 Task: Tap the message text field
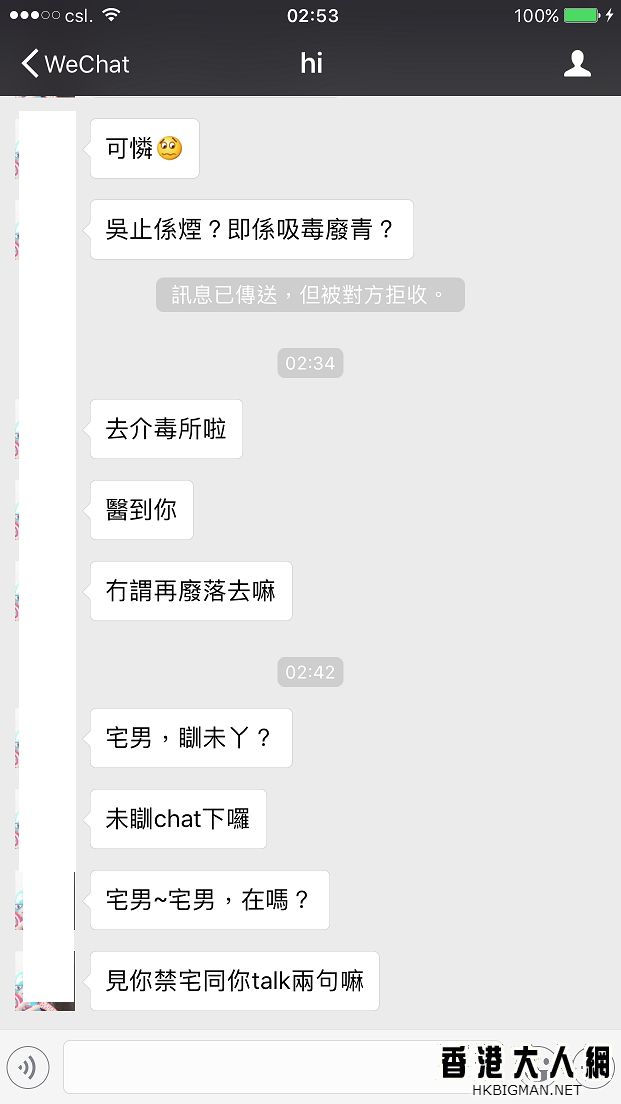point(250,1067)
